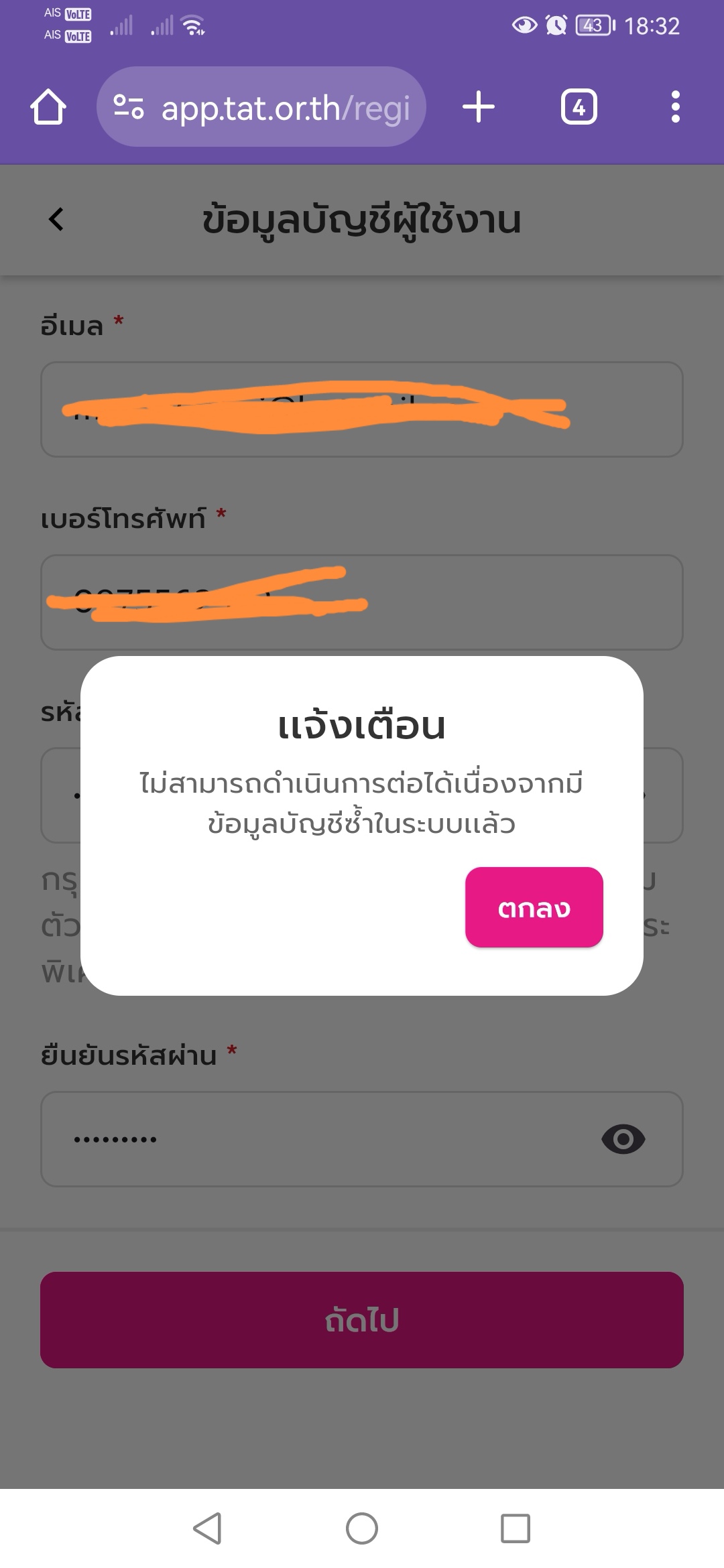Viewport: 724px width, 1568px height.
Task: Show the confirm password via eye icon
Action: 623,1139
